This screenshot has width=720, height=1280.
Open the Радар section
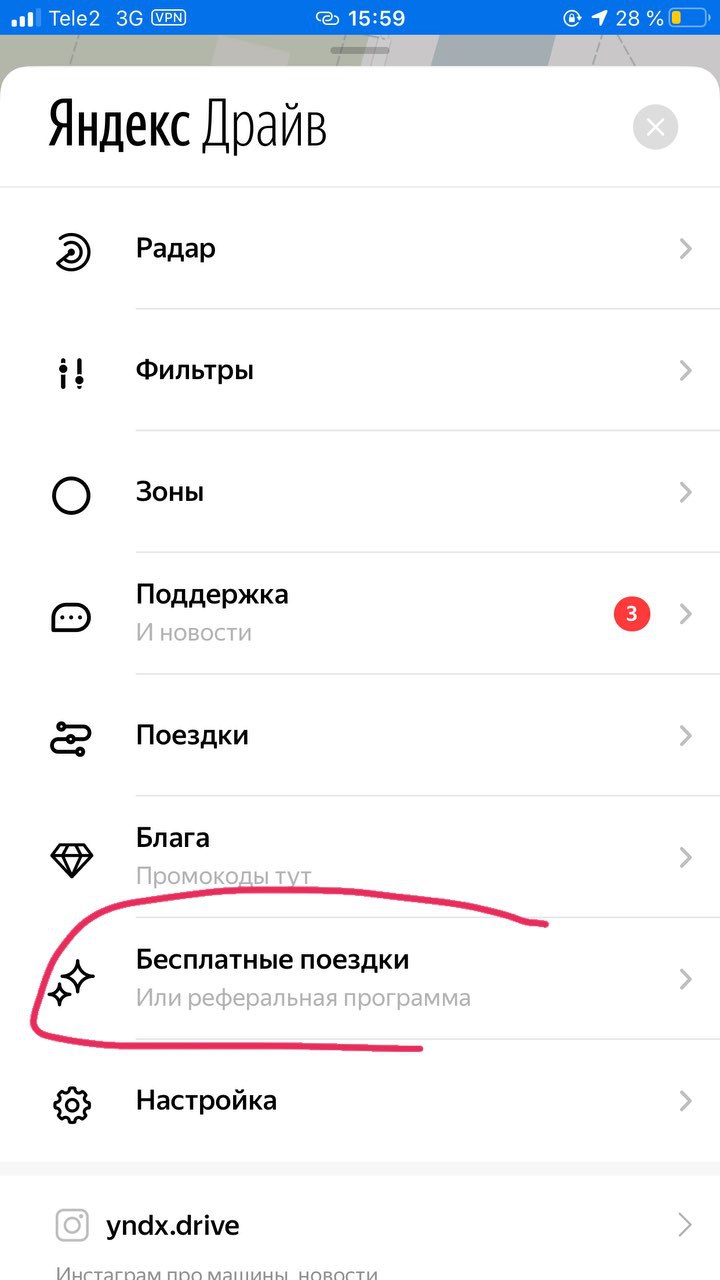point(360,248)
